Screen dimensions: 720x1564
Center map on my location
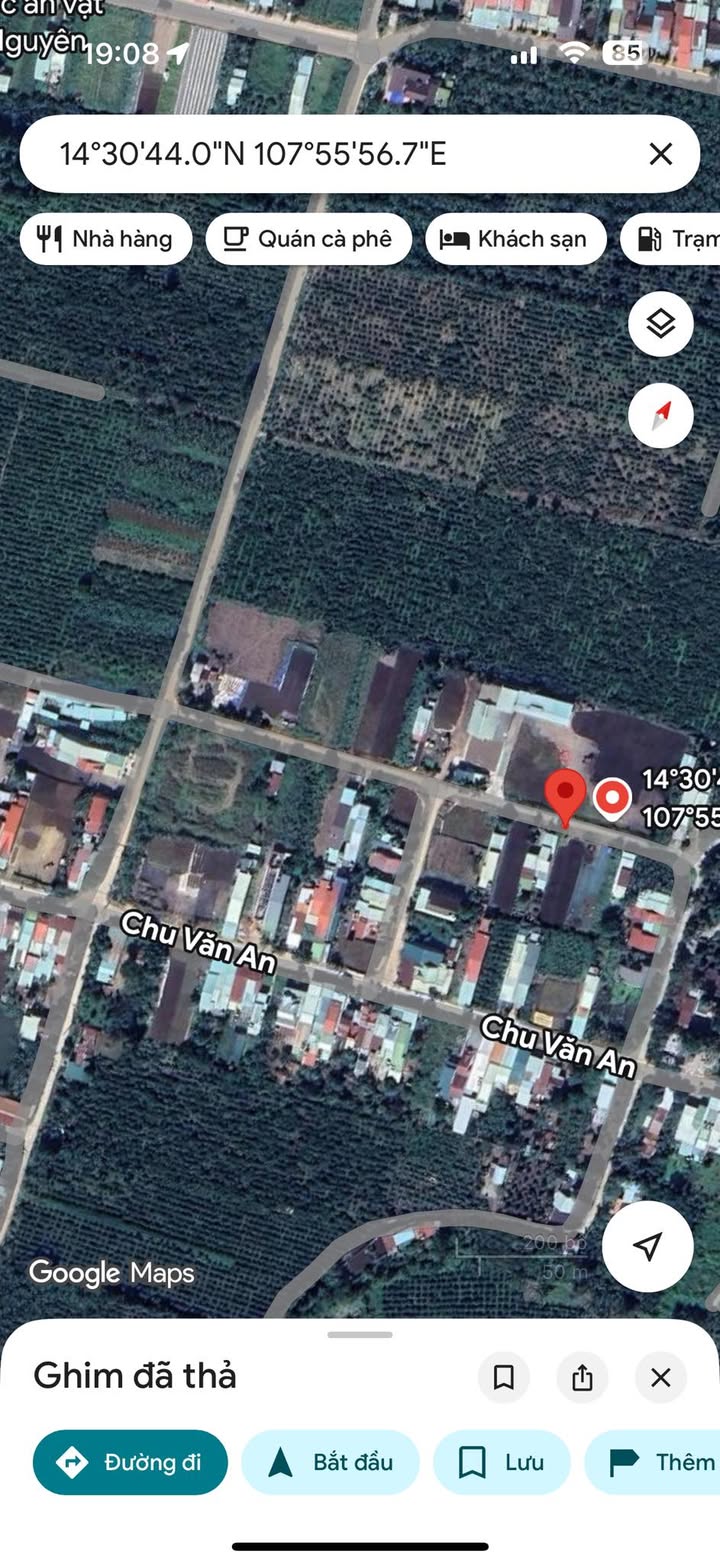(648, 1246)
